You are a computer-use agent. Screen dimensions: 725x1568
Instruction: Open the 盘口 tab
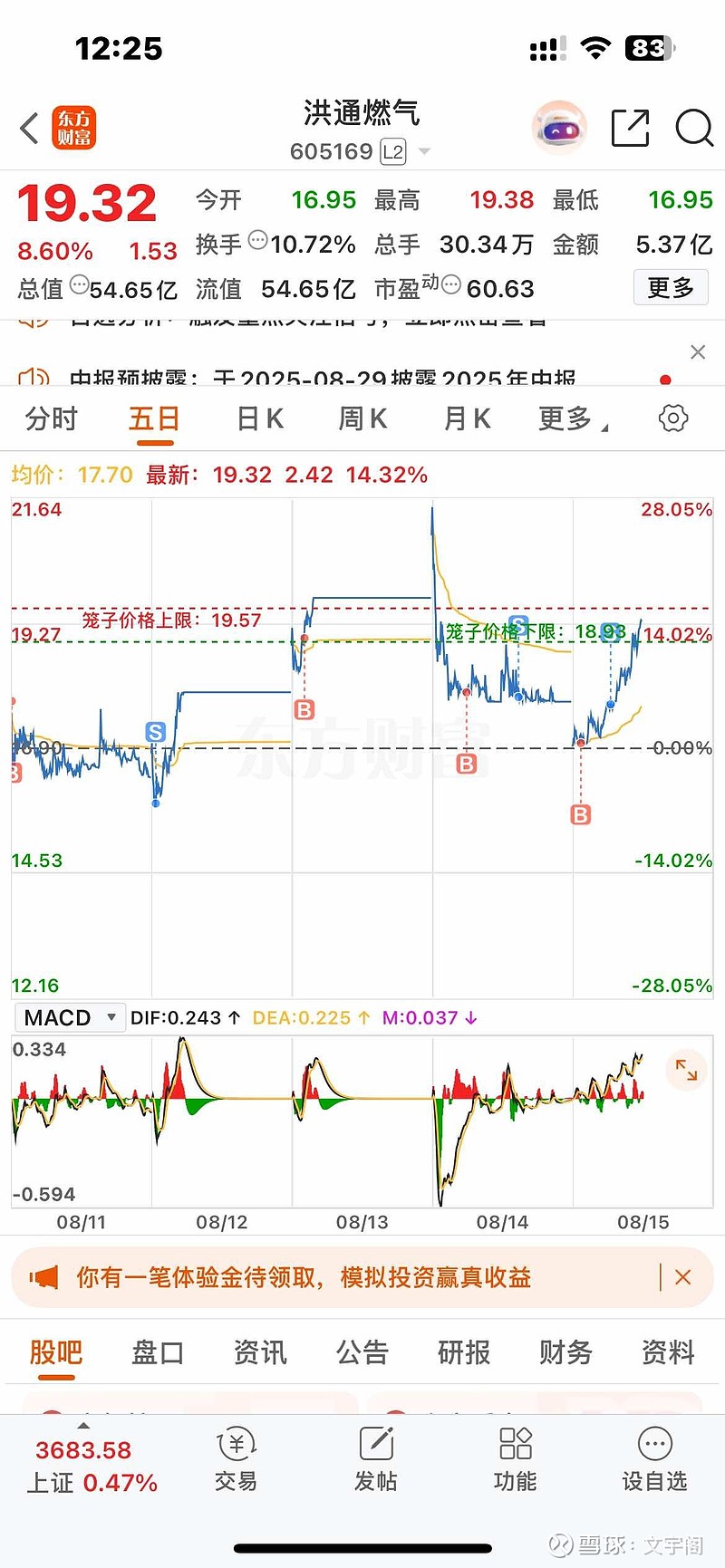[158, 1352]
